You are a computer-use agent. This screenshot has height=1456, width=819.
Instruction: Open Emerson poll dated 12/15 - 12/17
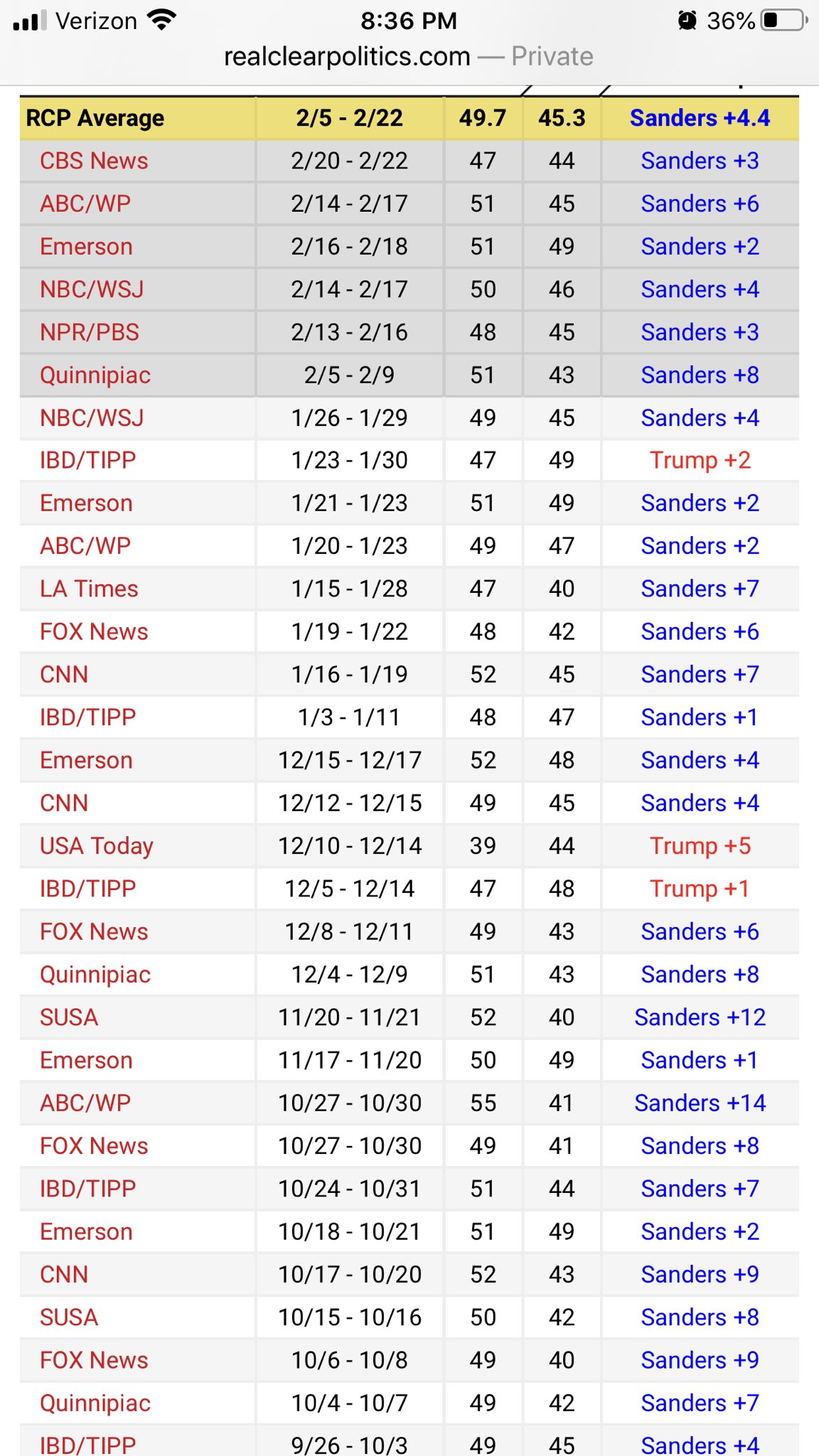point(86,760)
